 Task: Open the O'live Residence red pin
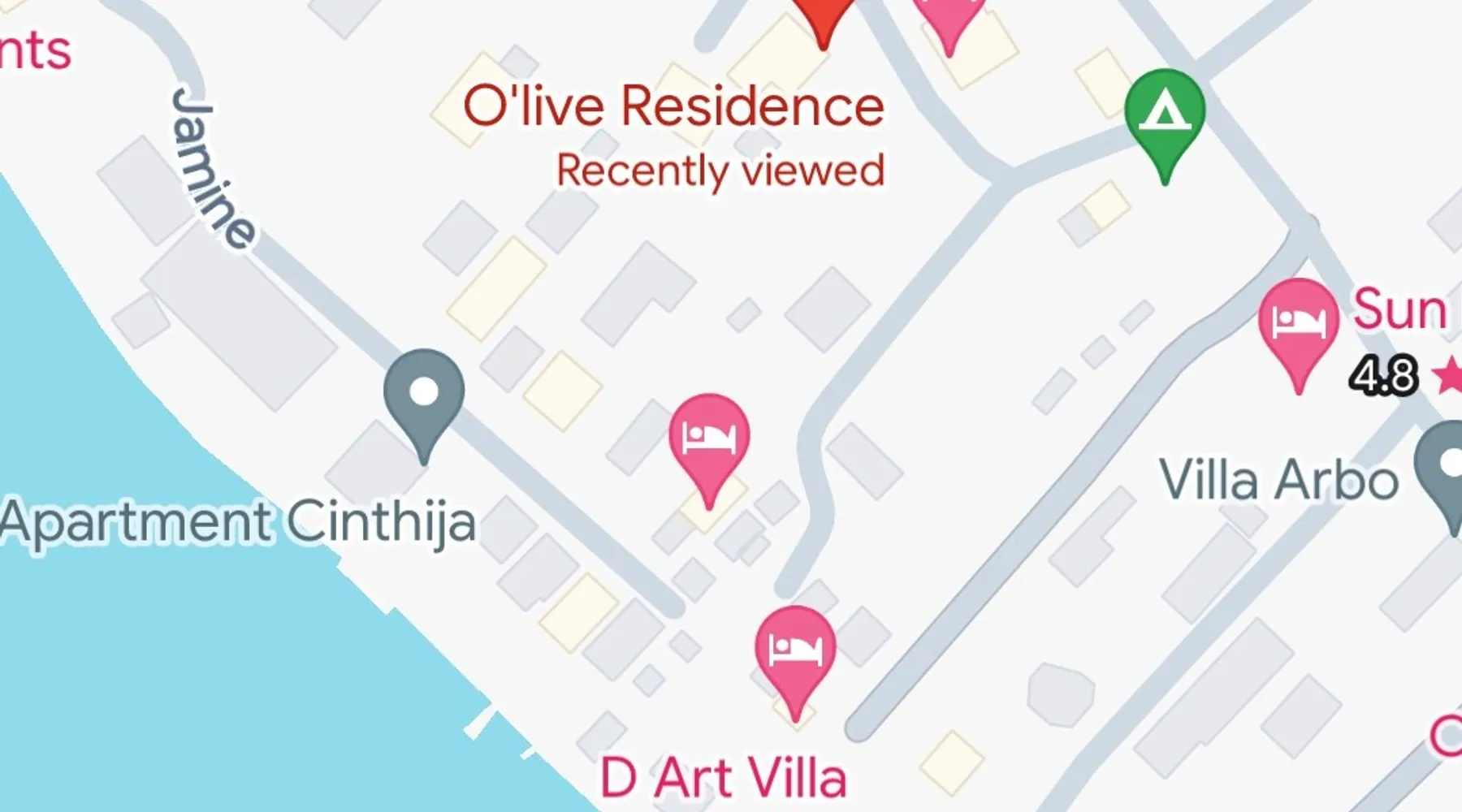click(x=824, y=16)
